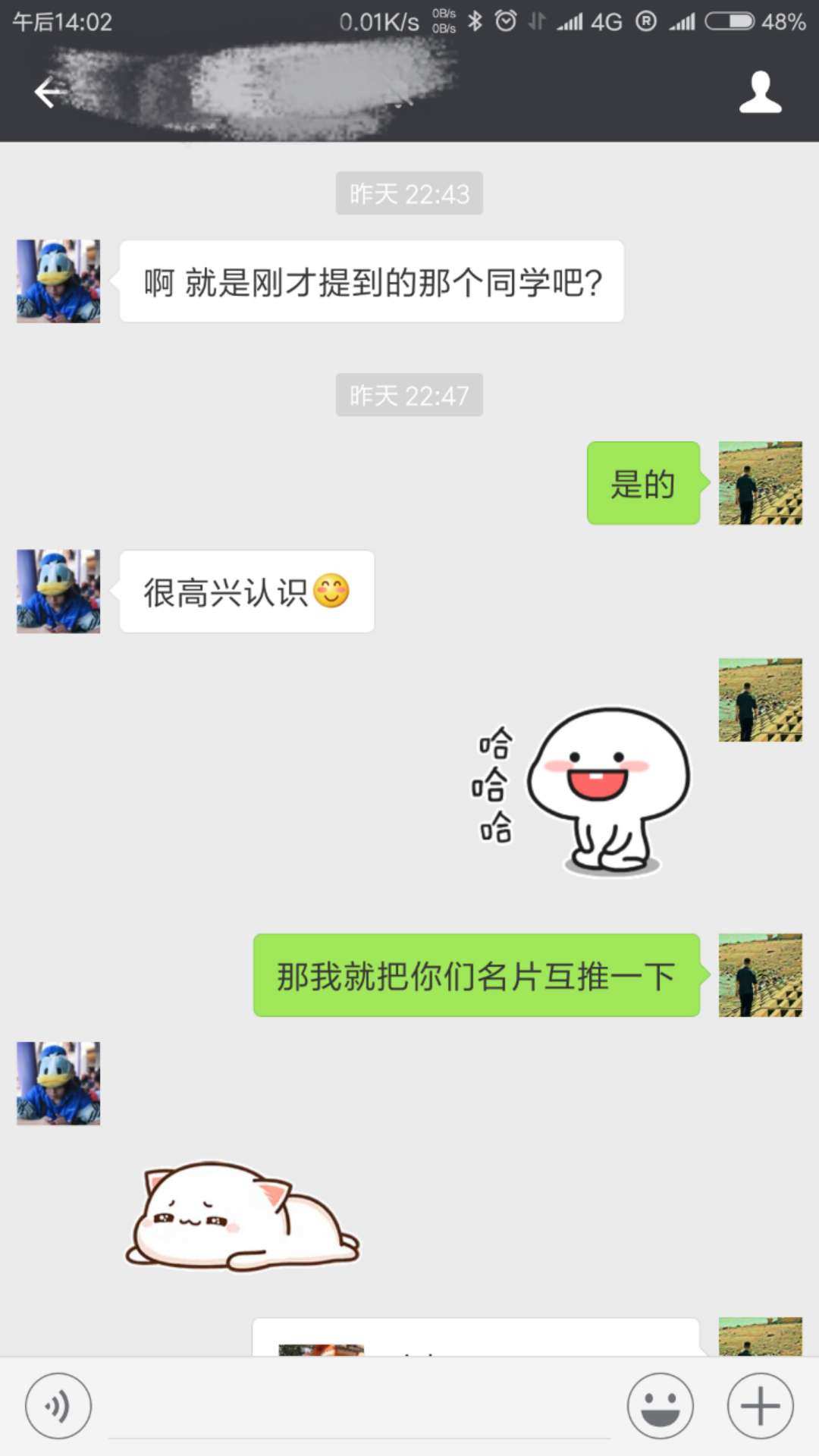
Task: Open the emoji sticker panel
Action: coord(660,1406)
